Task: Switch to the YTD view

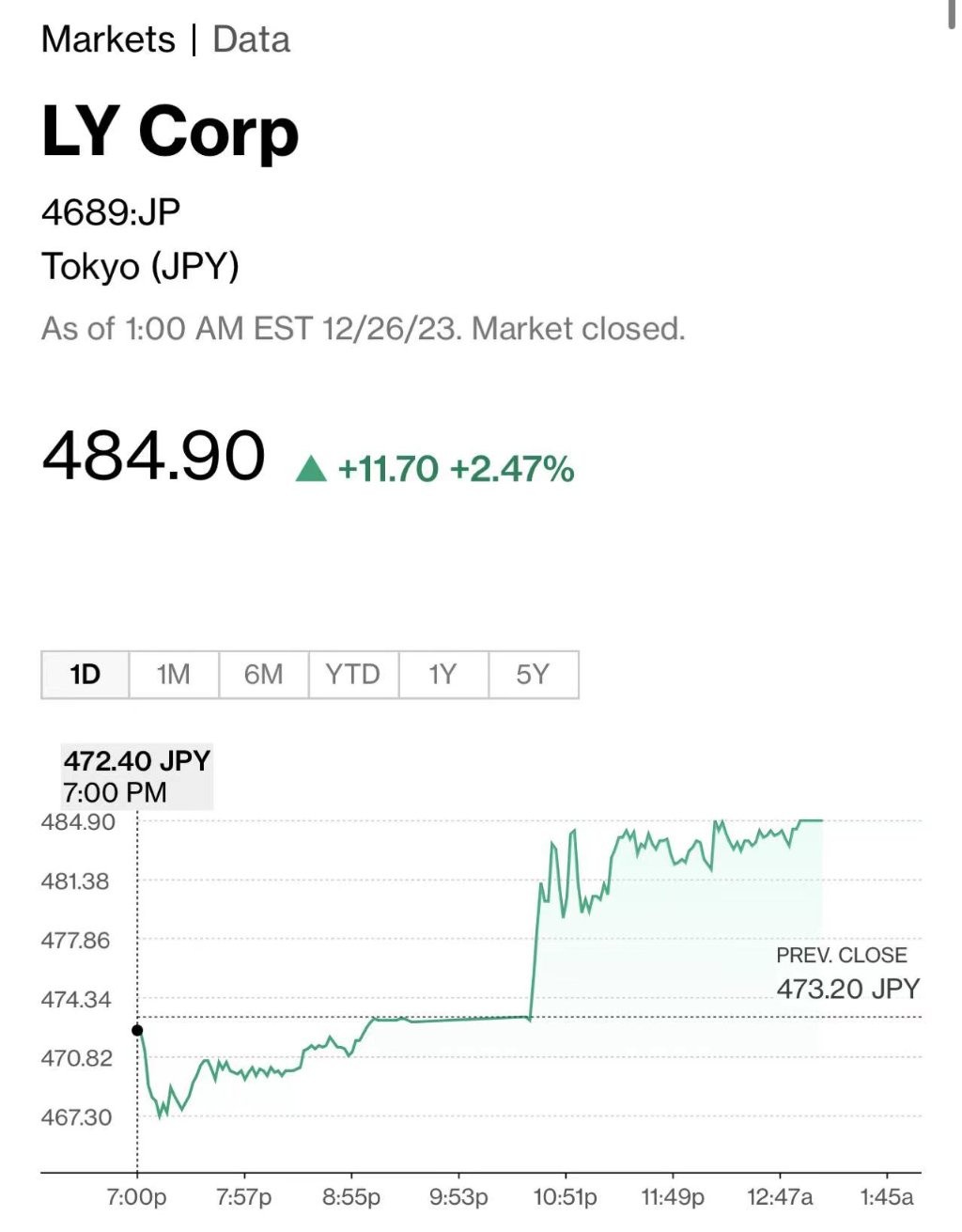Action: [353, 674]
